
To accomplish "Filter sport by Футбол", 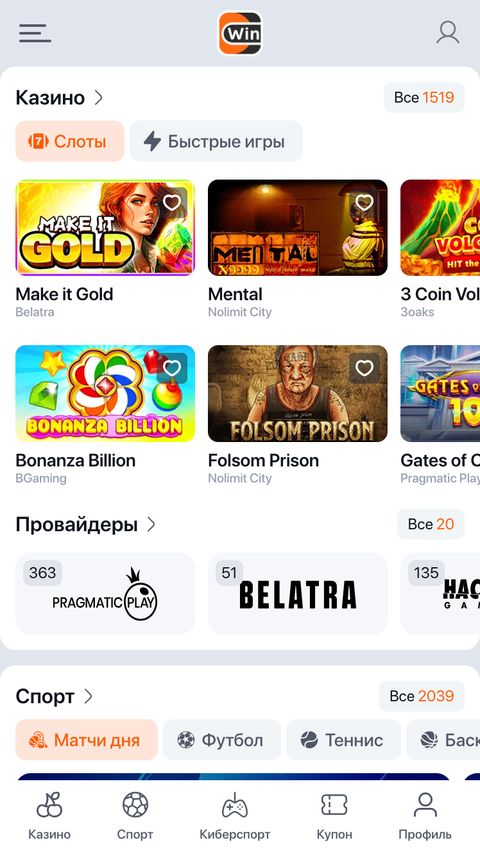I will click(222, 740).
